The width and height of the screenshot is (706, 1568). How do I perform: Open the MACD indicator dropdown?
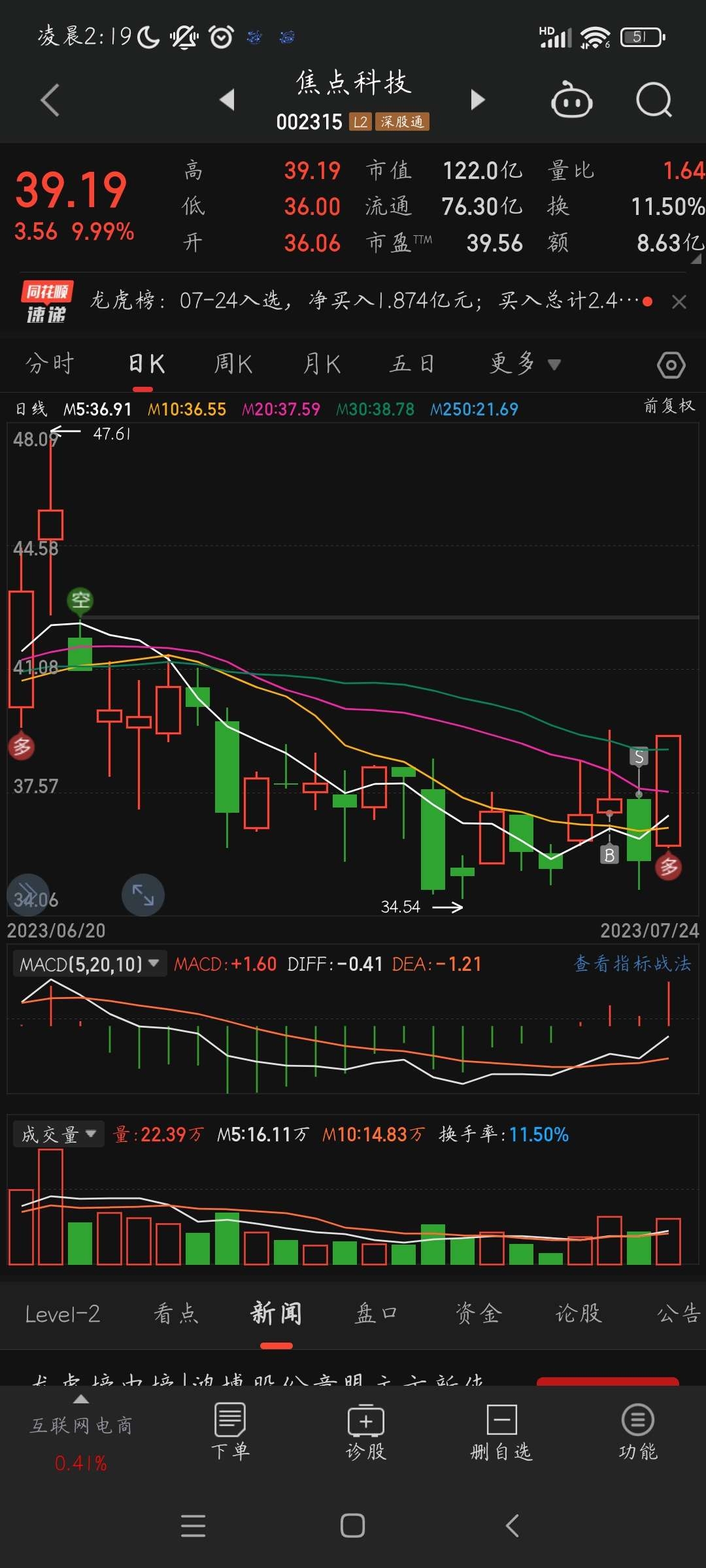pyautogui.click(x=89, y=964)
